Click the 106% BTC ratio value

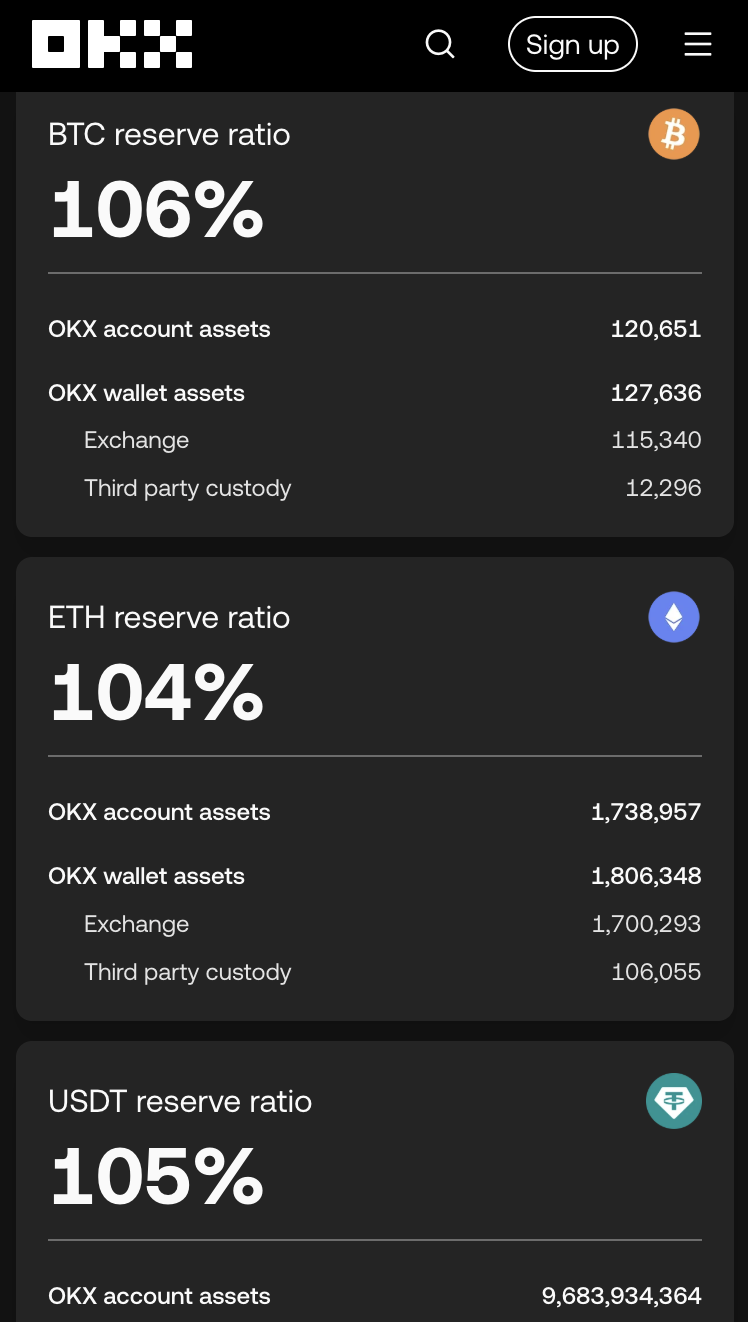click(156, 209)
